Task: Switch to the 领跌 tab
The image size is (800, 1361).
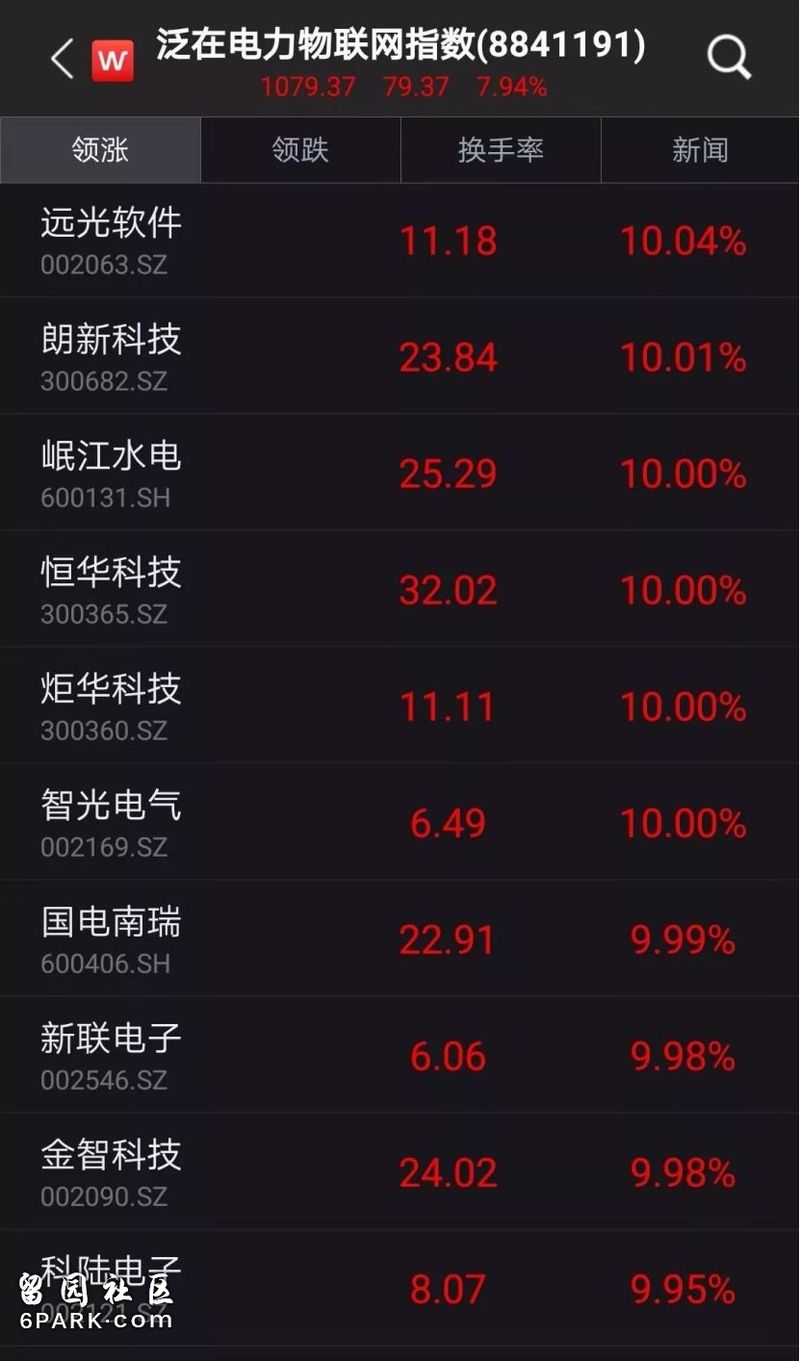Action: (x=300, y=150)
